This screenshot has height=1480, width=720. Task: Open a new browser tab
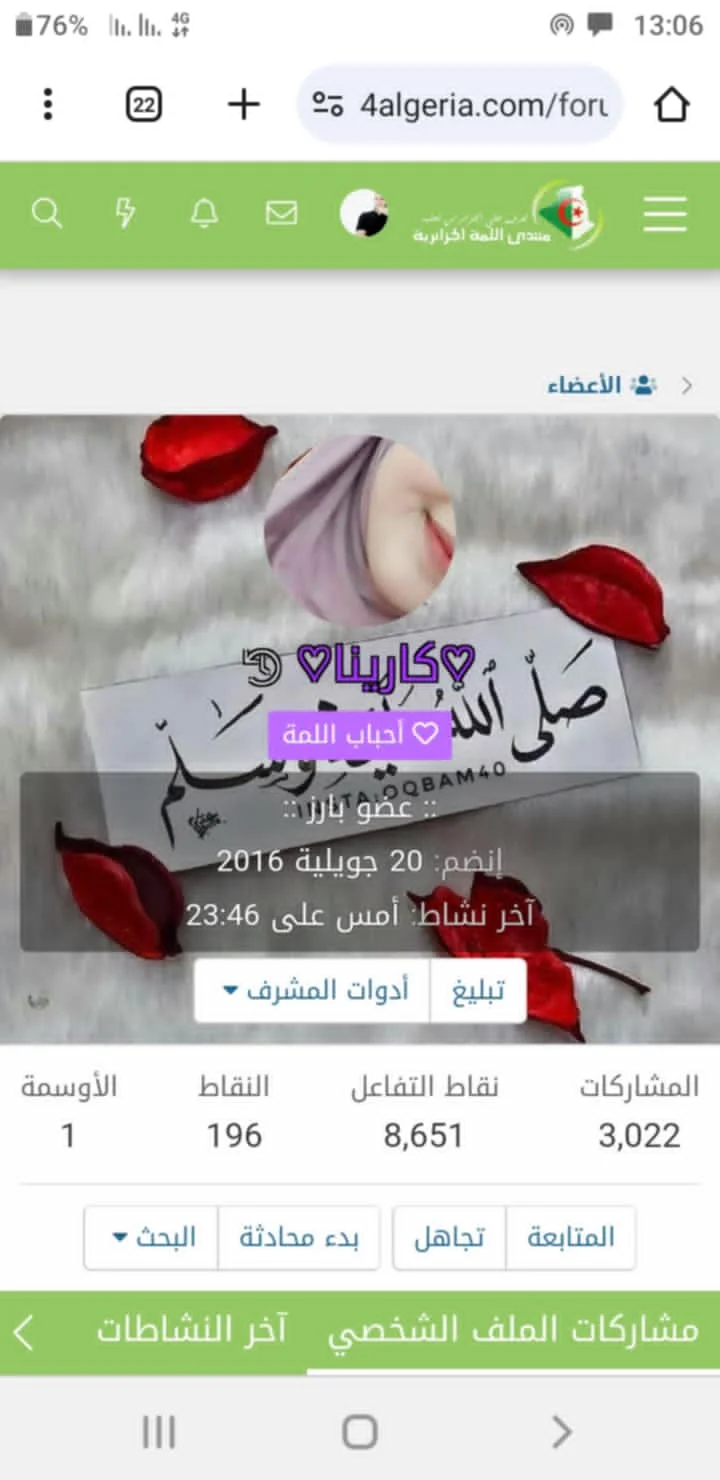(x=243, y=104)
